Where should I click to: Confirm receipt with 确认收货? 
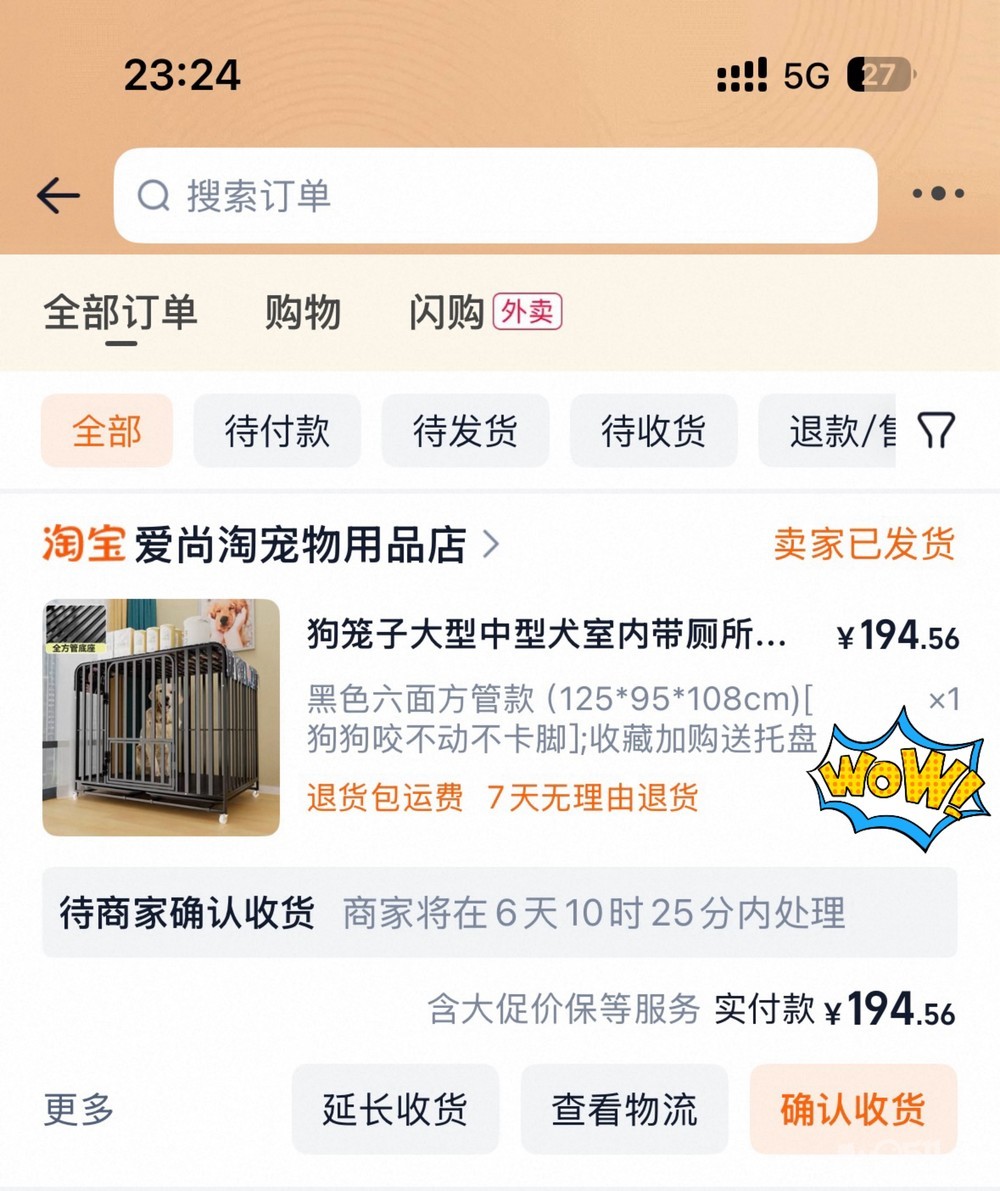853,1109
